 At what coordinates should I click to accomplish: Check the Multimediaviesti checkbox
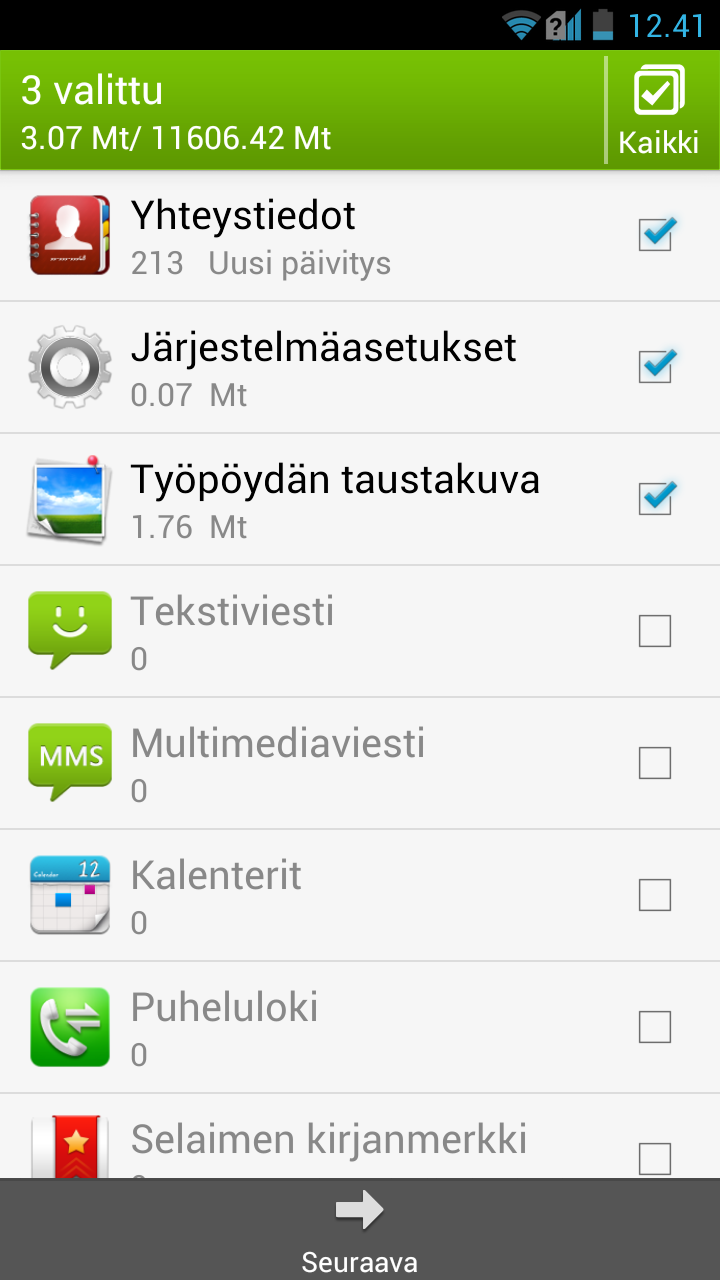point(655,763)
